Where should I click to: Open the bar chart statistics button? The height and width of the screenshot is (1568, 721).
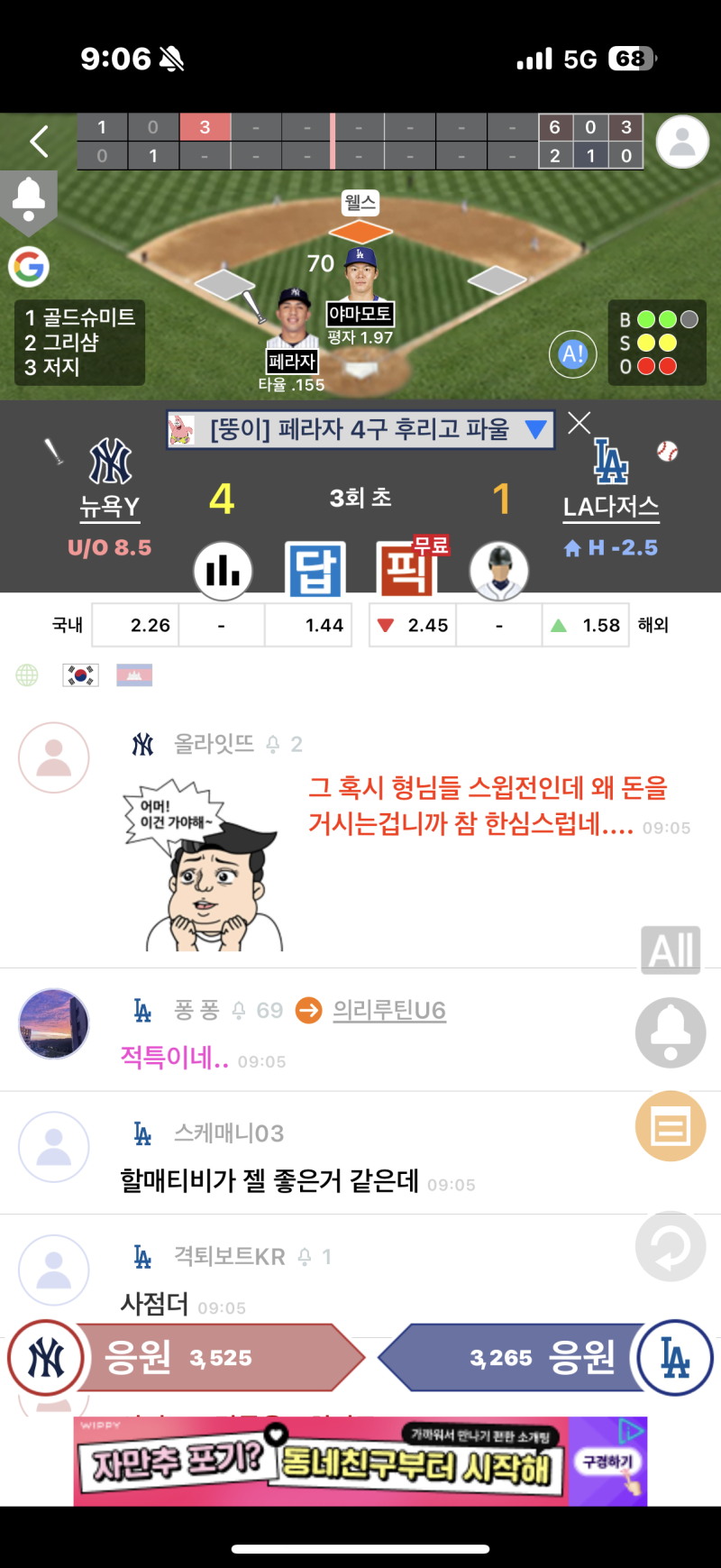(x=223, y=571)
